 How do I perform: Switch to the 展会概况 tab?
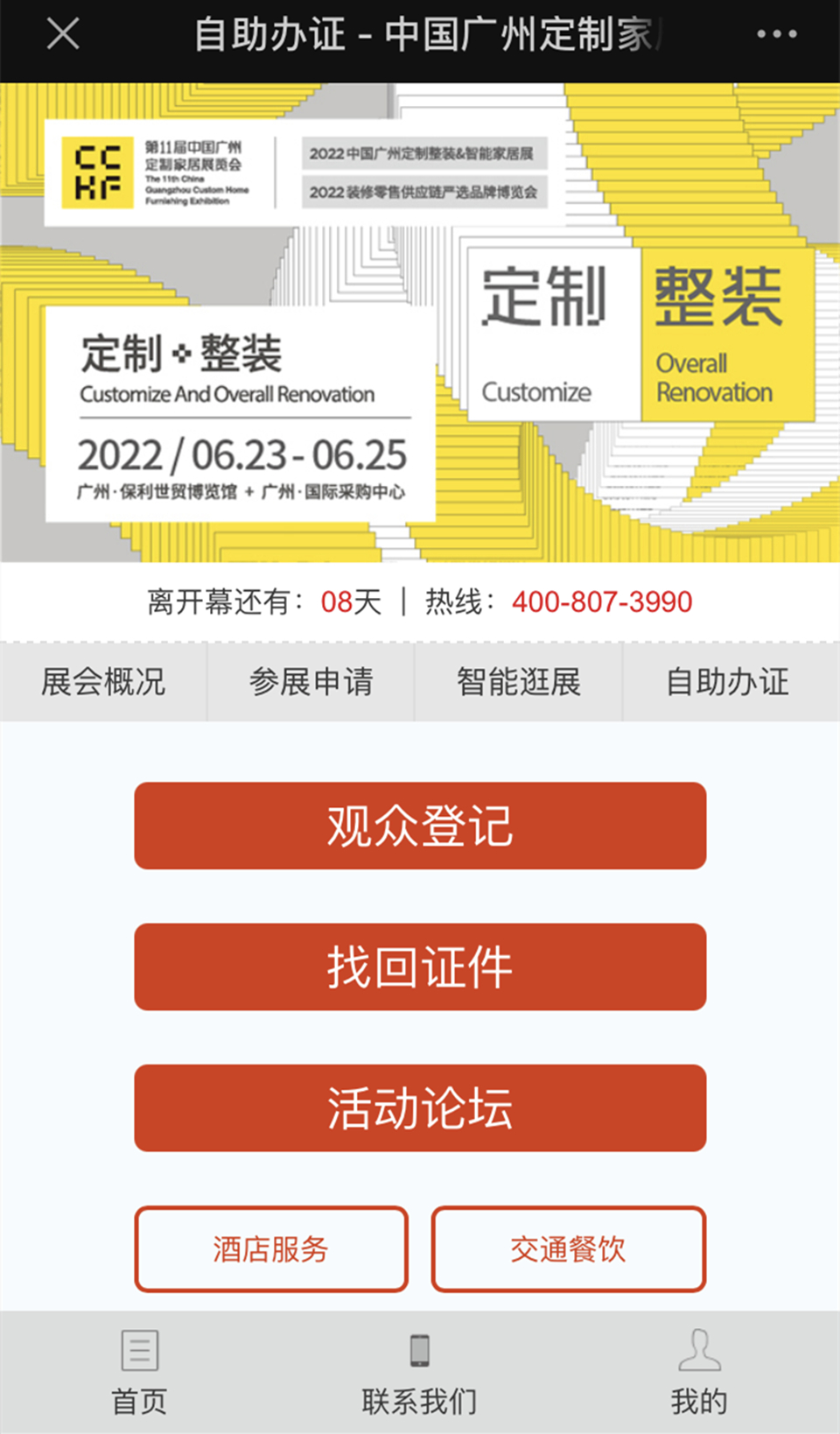(x=103, y=682)
